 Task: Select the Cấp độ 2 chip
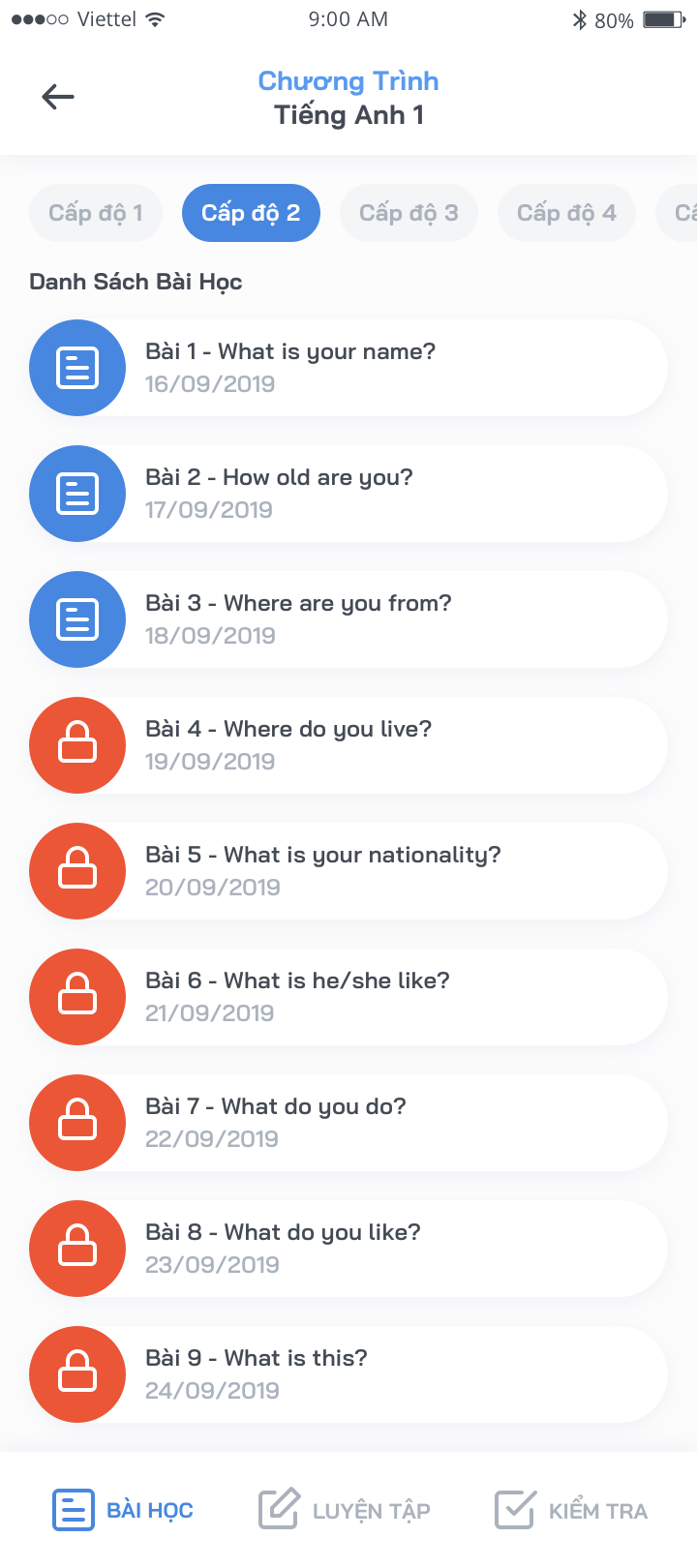click(x=251, y=213)
